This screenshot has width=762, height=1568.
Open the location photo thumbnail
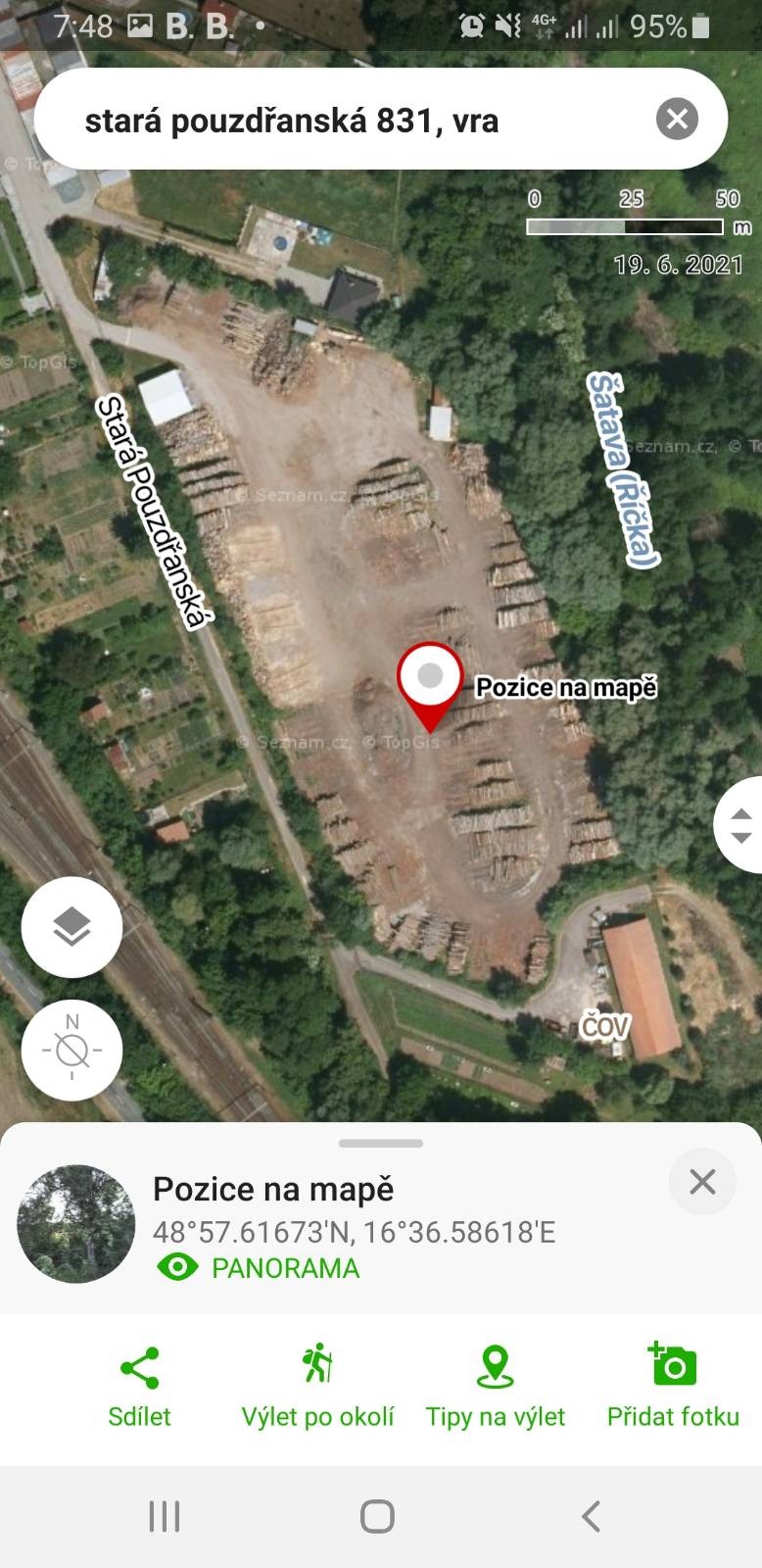[76, 1224]
